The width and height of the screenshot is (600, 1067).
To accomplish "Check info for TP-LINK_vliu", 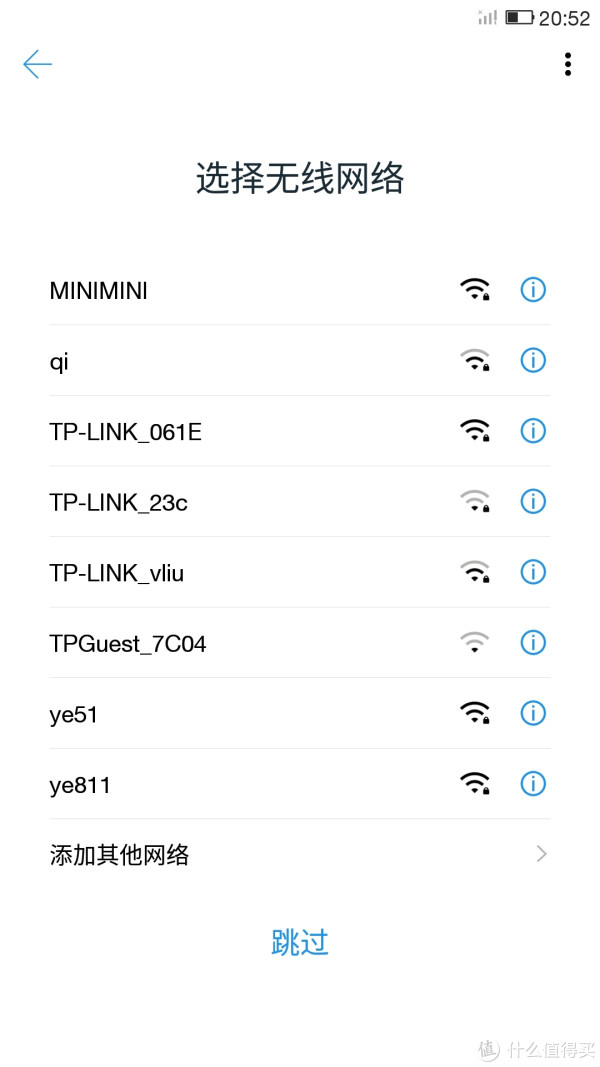I will point(533,572).
